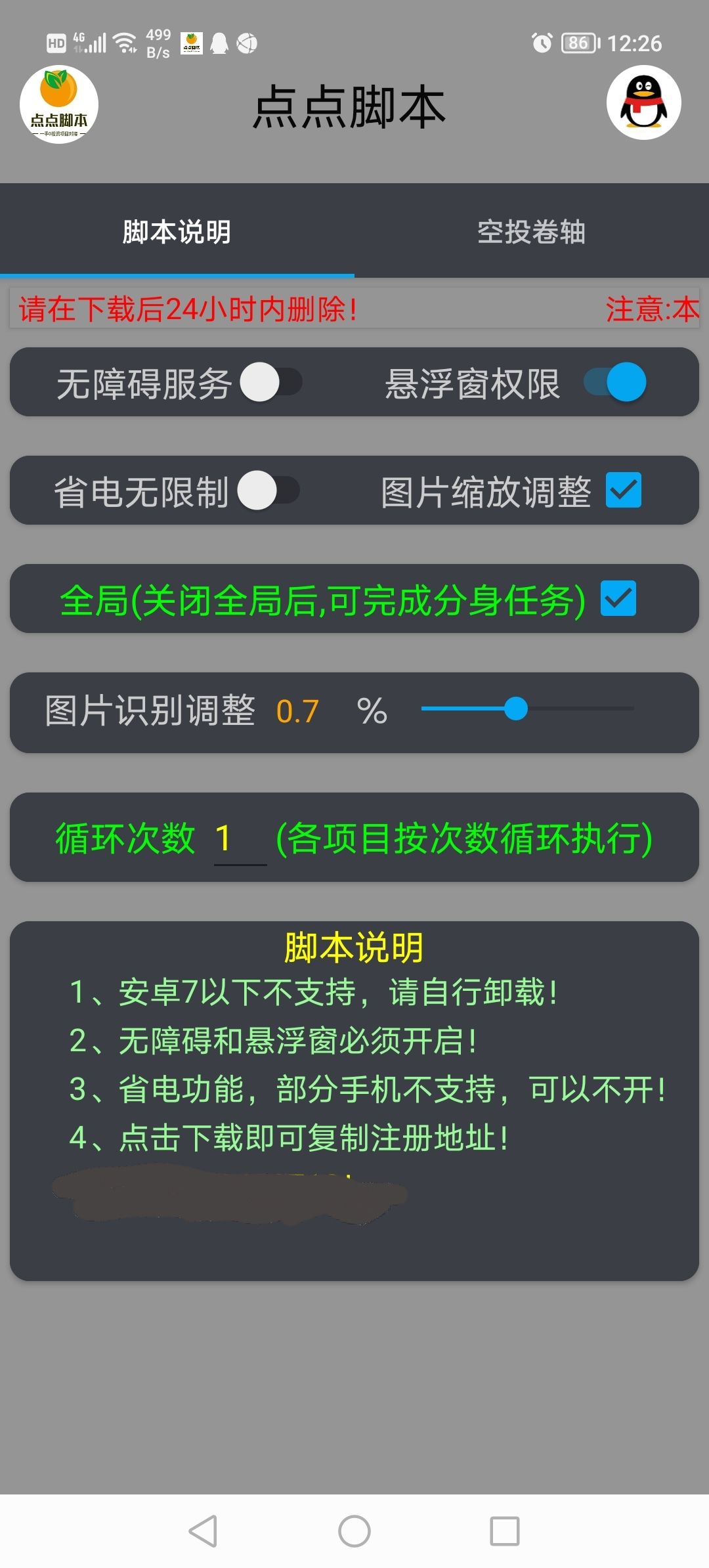Go back using the system navigation
709x1568 pixels.
203,1531
